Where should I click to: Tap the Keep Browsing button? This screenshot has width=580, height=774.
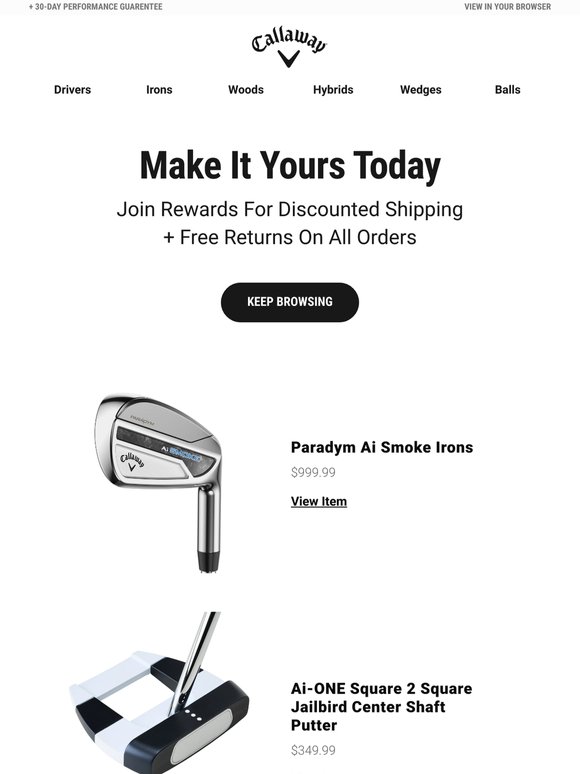click(x=290, y=302)
